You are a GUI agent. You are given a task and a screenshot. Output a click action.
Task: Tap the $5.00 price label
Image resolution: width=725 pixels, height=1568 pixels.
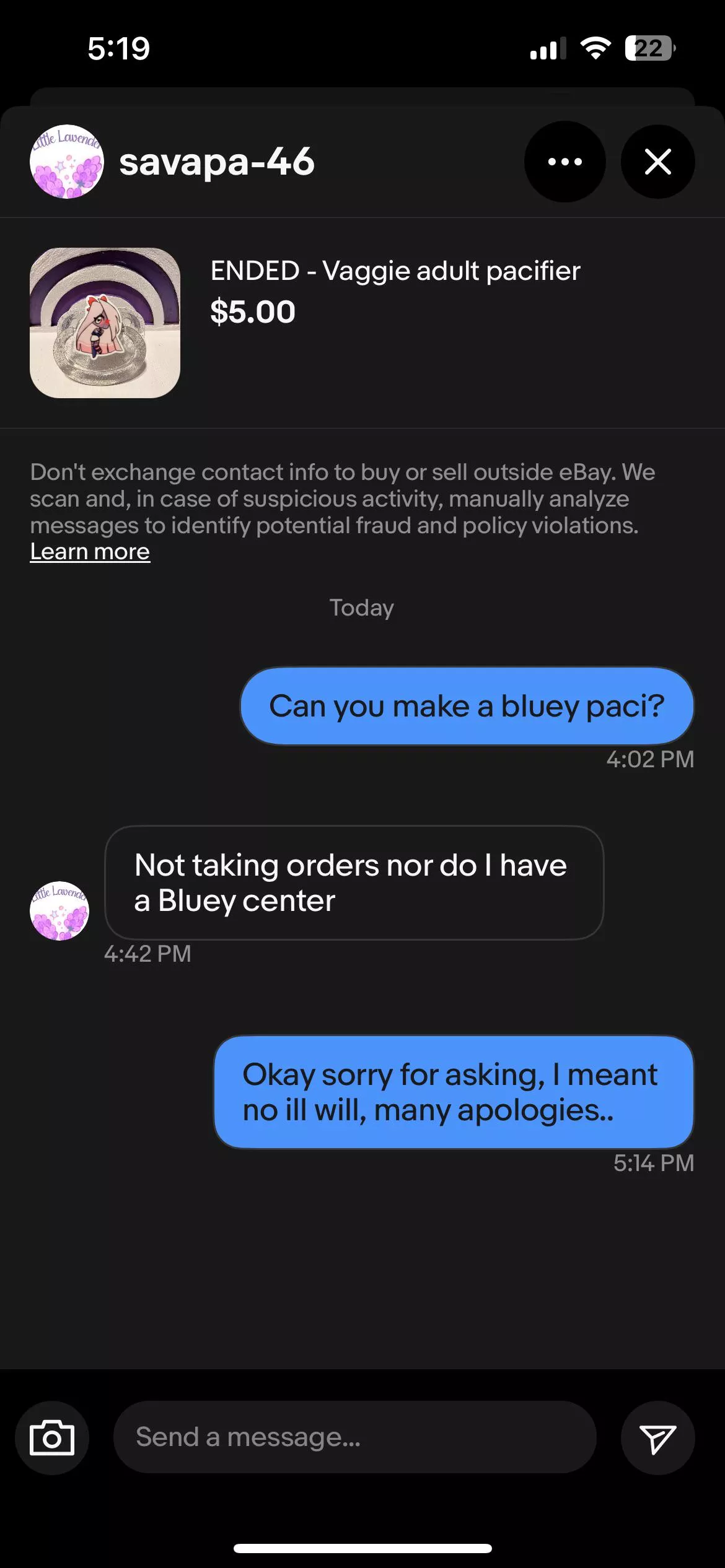252,311
